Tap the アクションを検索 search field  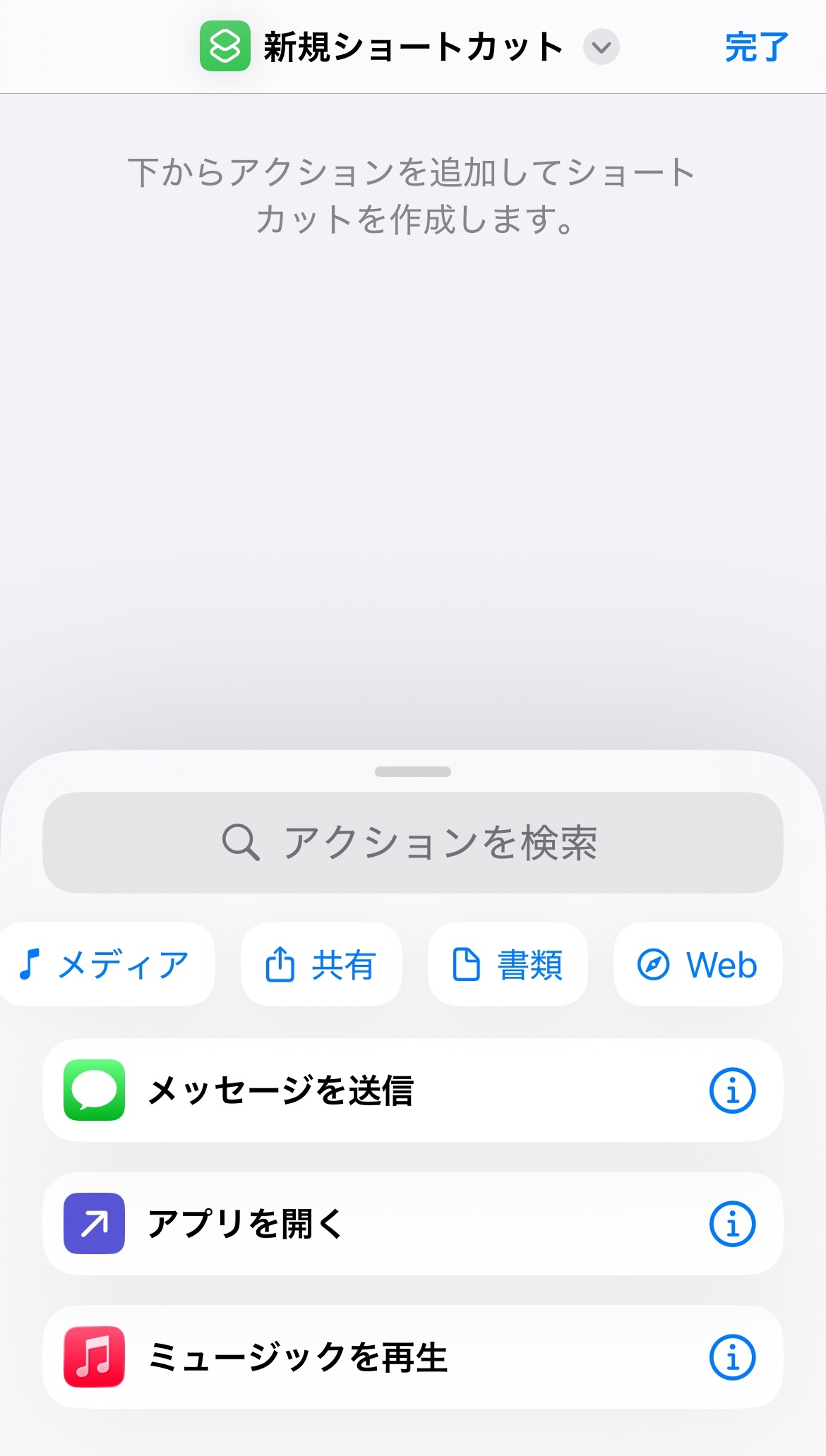click(x=413, y=843)
